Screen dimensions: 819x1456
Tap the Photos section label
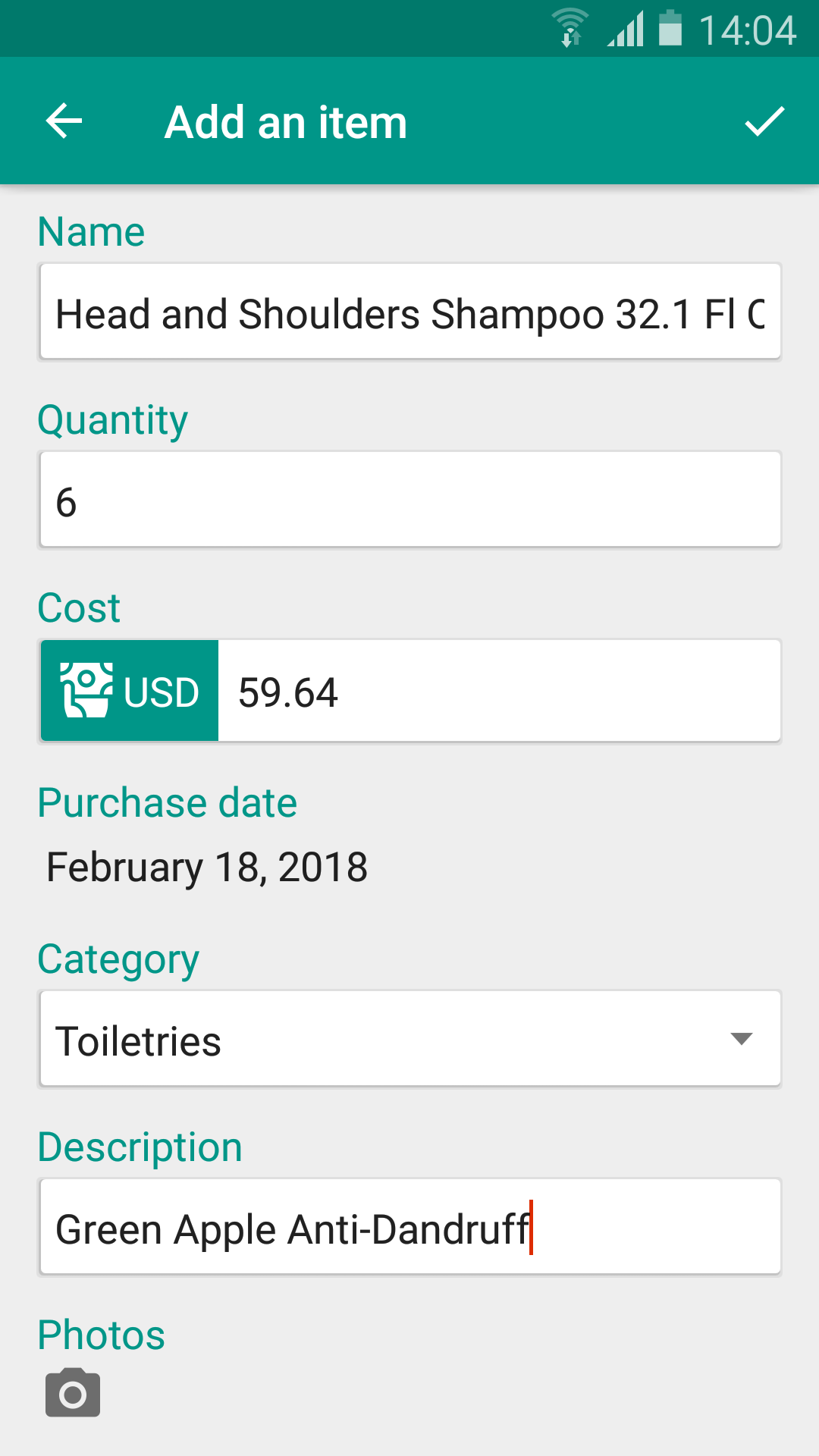pos(101,1333)
